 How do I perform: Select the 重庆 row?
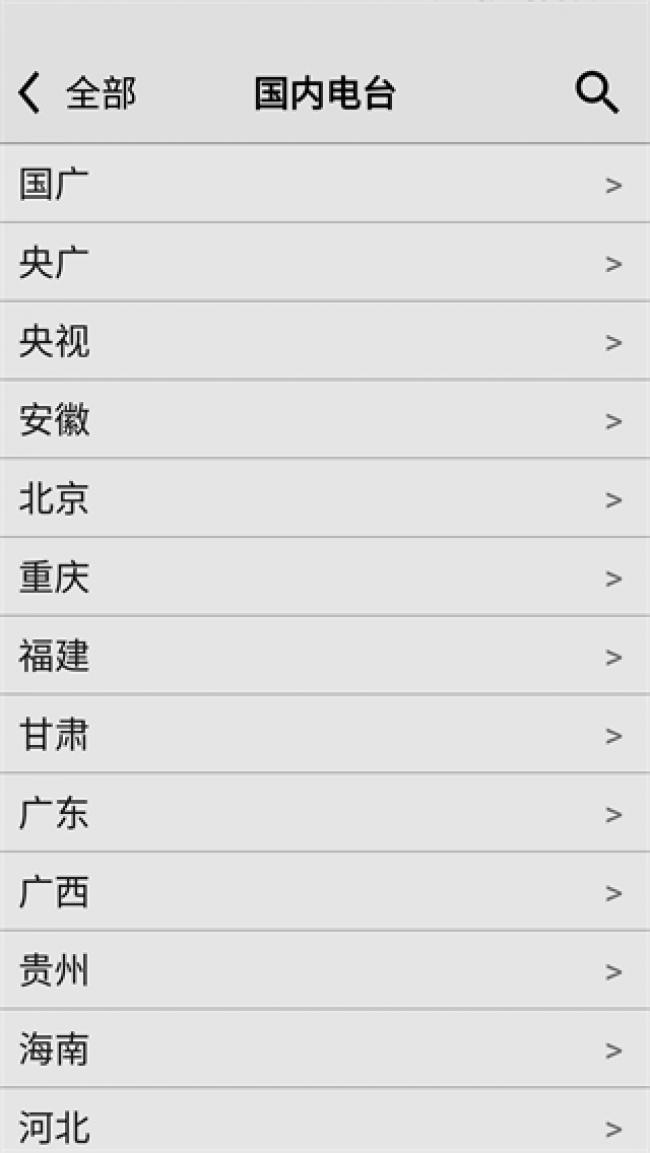point(324,578)
